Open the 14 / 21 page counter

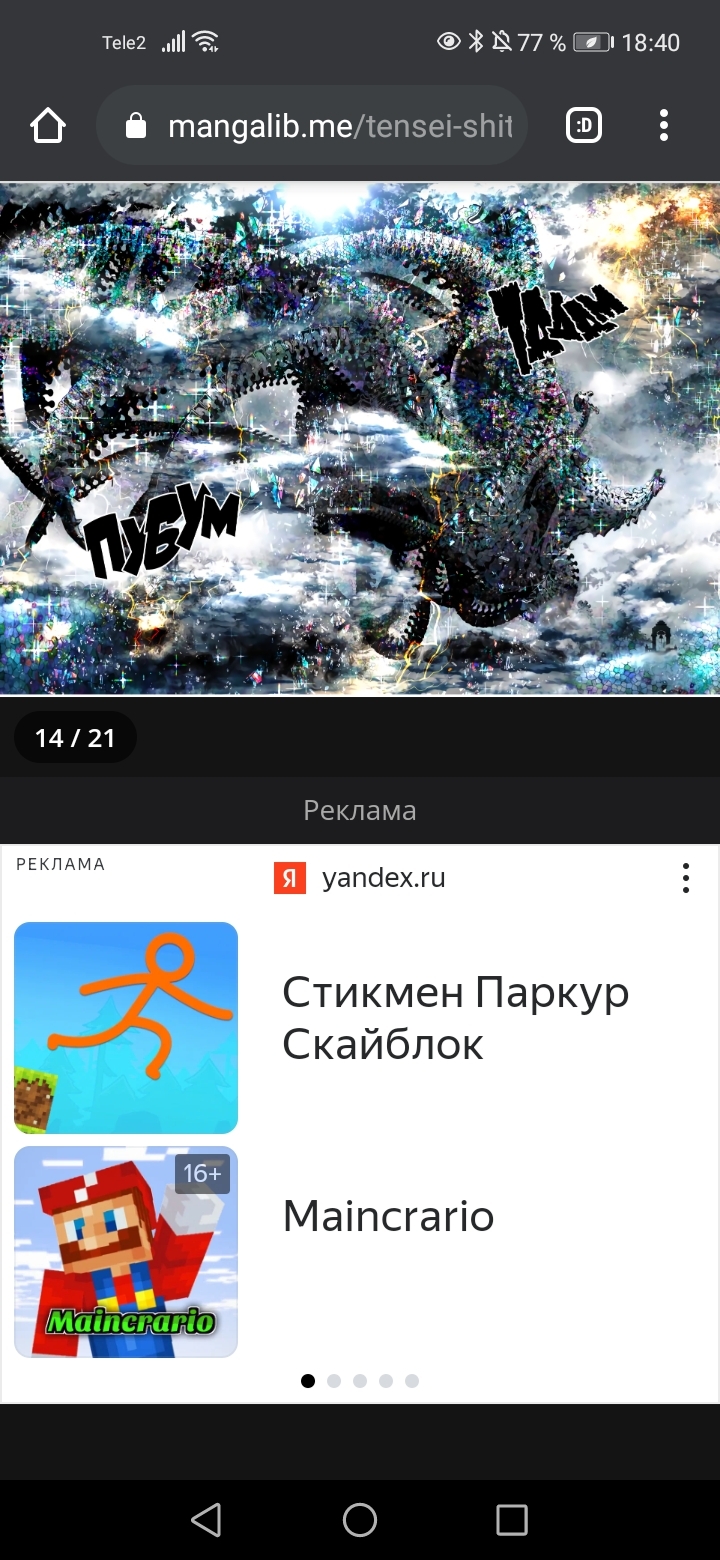point(75,738)
